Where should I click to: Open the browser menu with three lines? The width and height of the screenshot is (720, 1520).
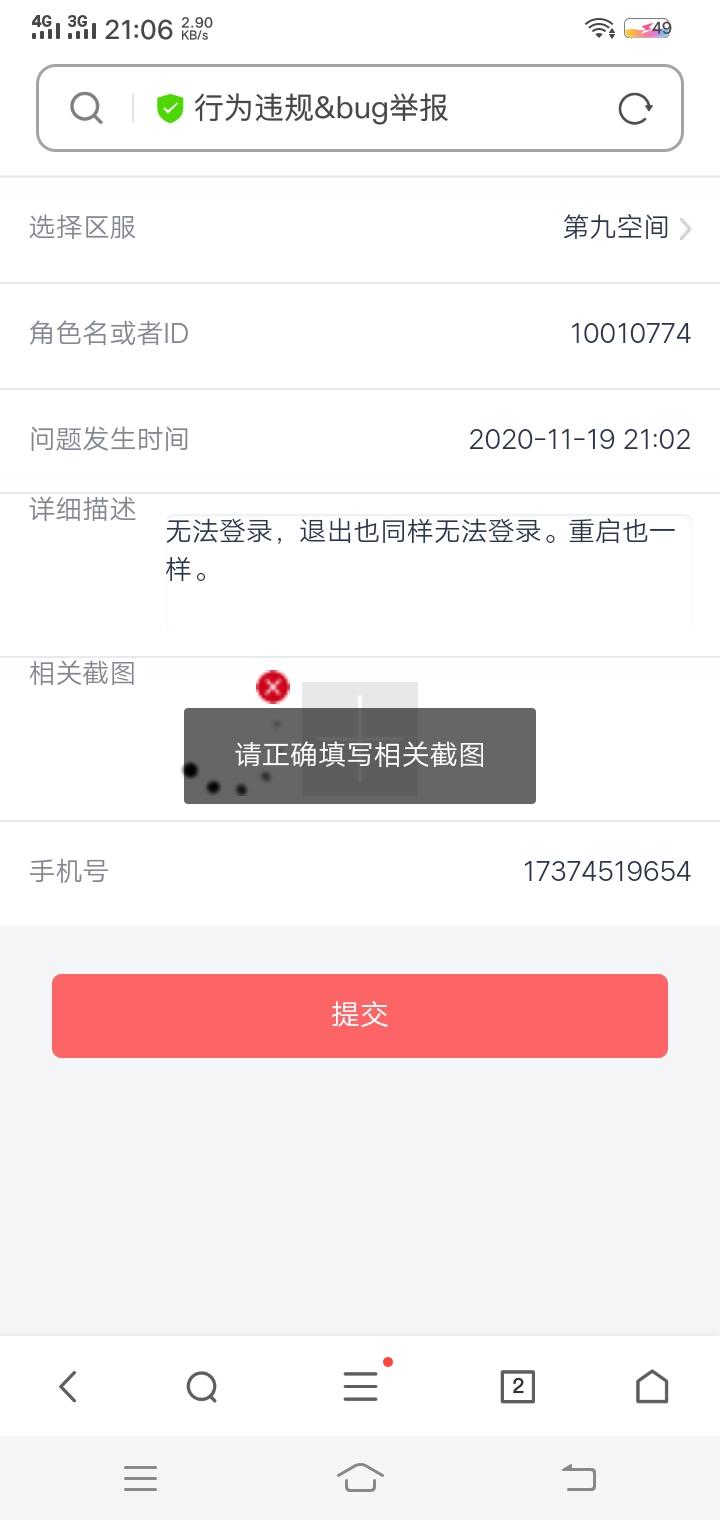[360, 1387]
